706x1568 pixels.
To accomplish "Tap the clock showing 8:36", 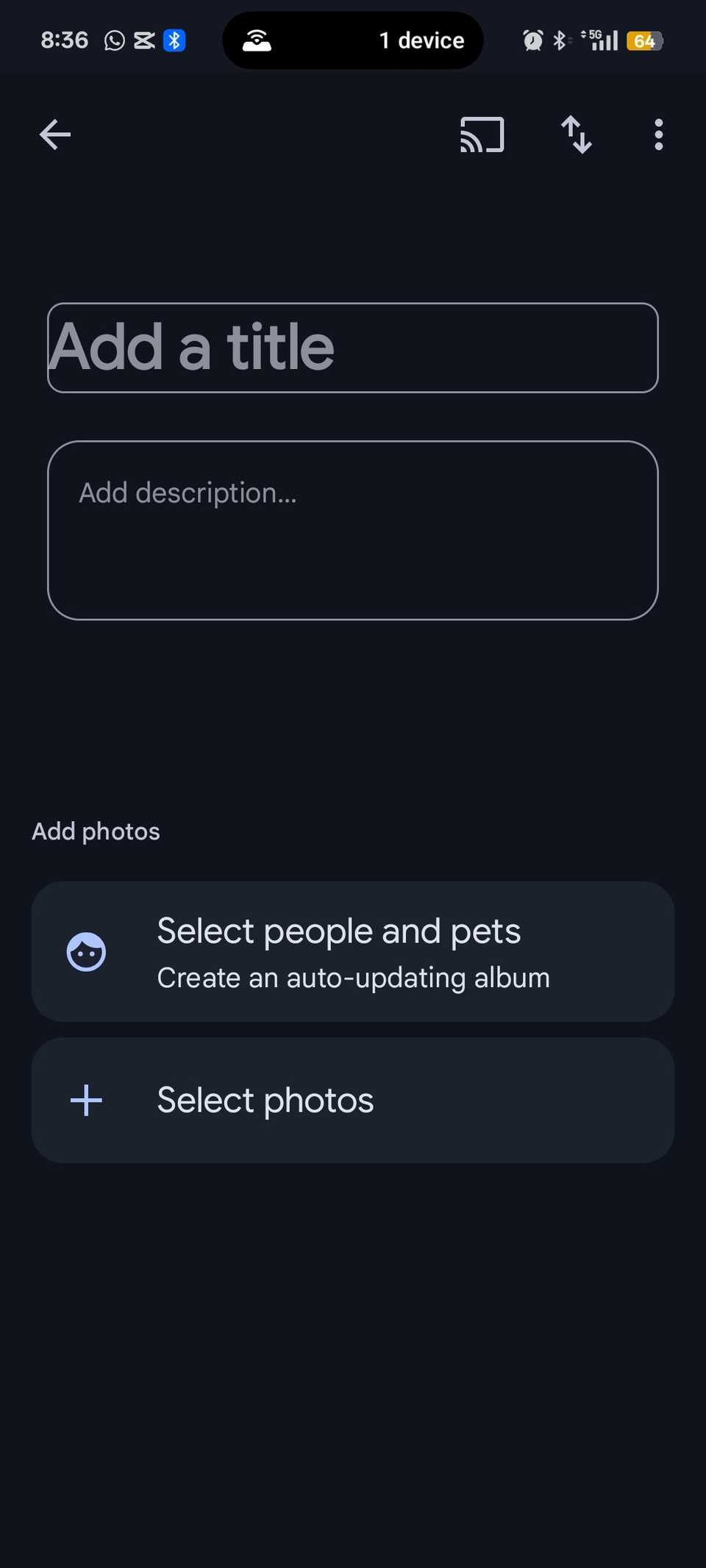I will [63, 40].
